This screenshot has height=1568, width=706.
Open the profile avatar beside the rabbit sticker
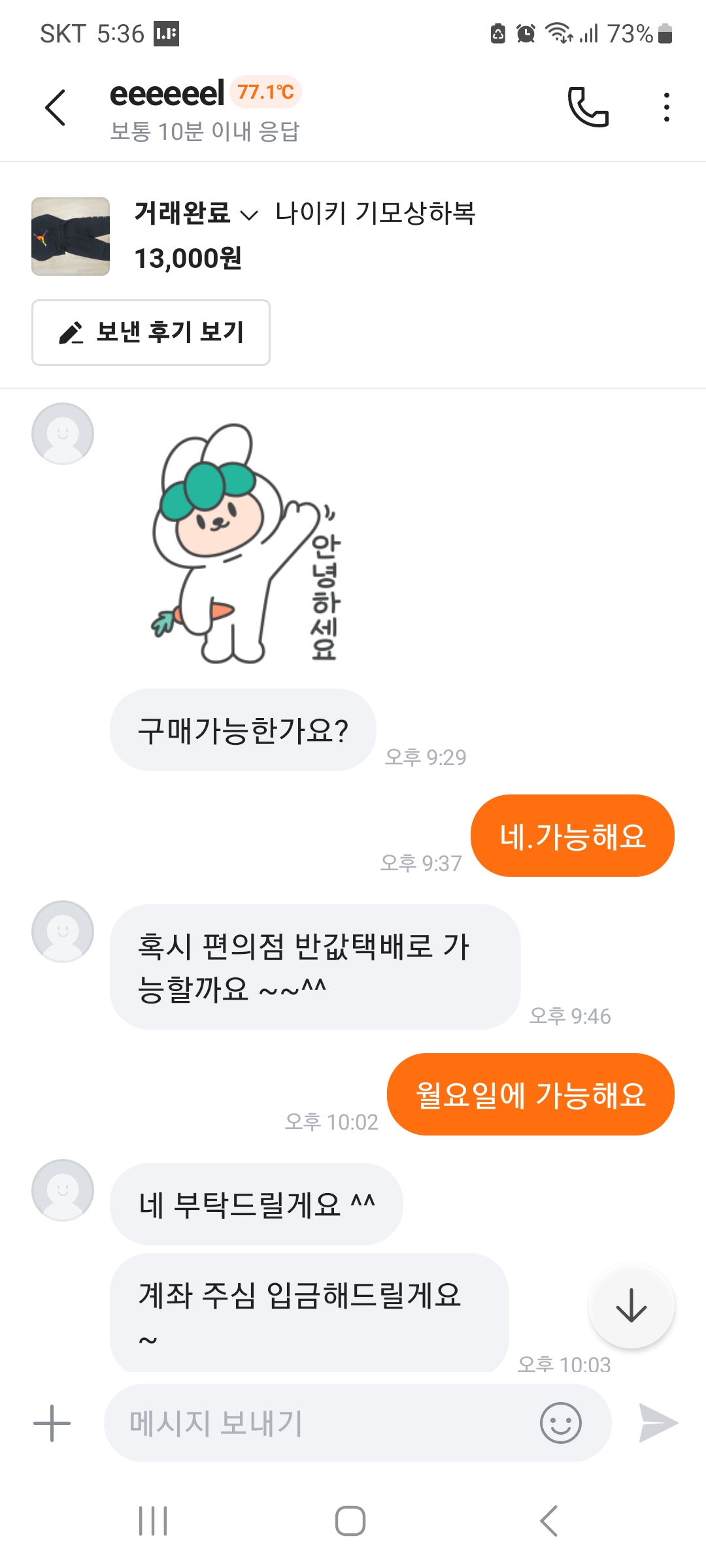(x=63, y=434)
